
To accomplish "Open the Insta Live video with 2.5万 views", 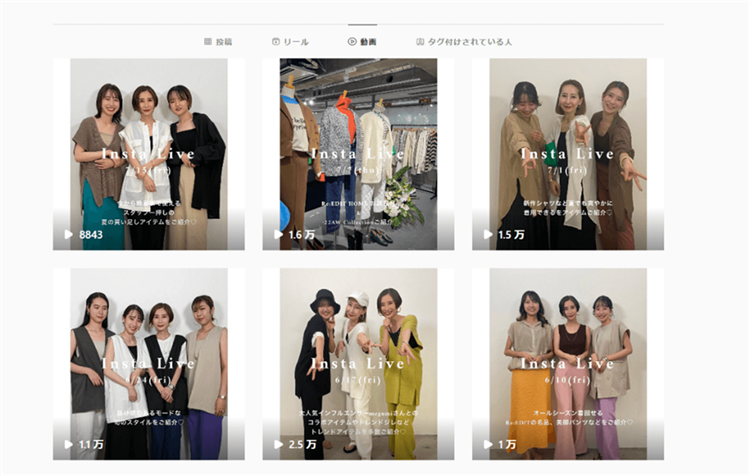I will tap(358, 363).
